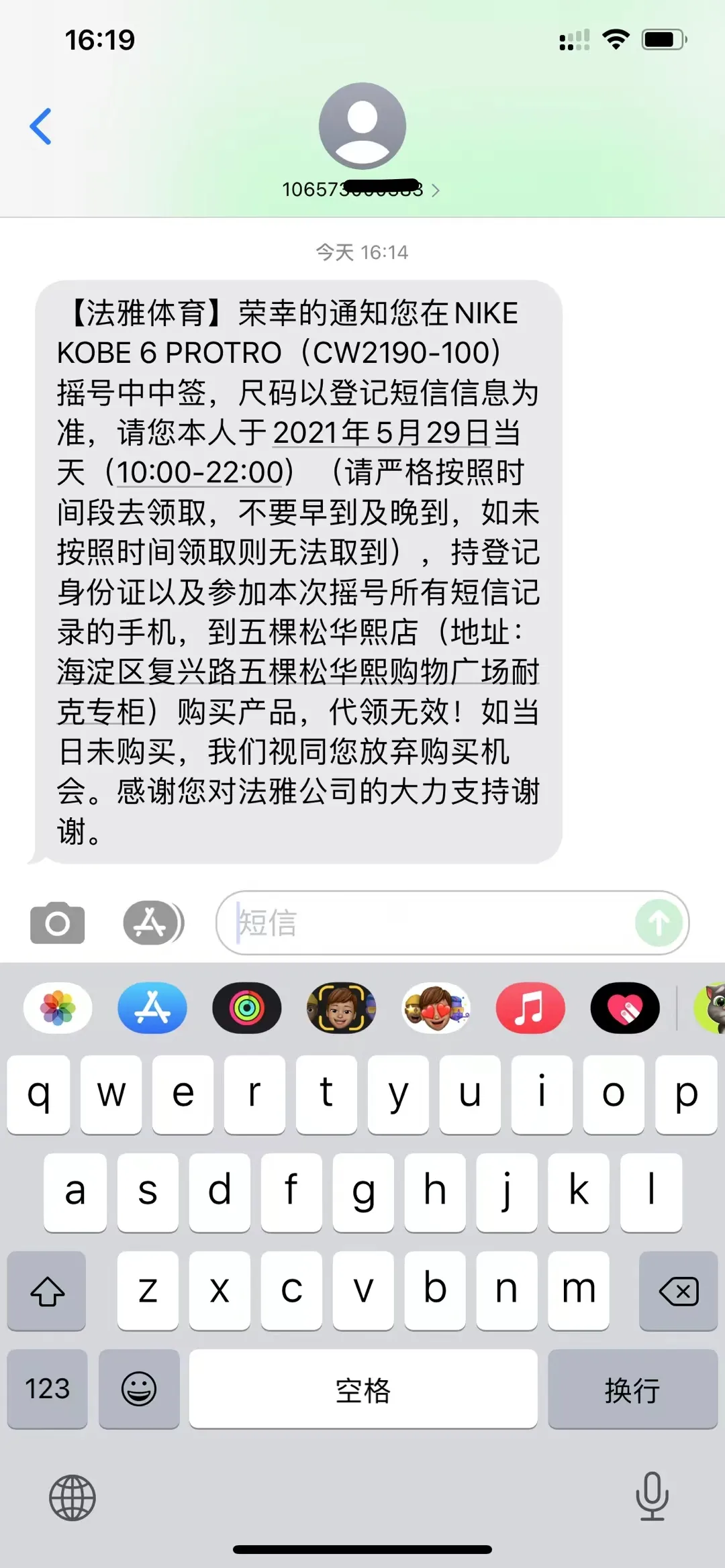This screenshot has width=725, height=1568.
Task: Open the Photos app in the app strip
Action: tap(57, 1008)
